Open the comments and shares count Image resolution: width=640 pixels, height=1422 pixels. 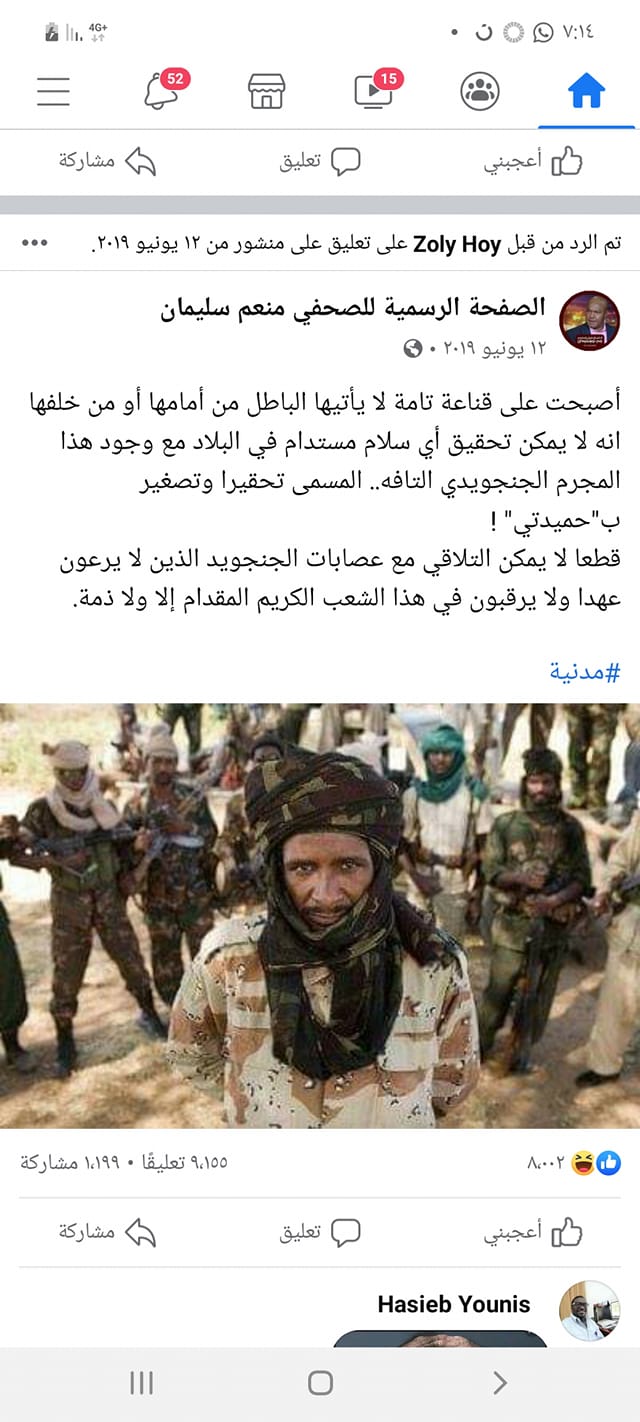pos(123,1162)
